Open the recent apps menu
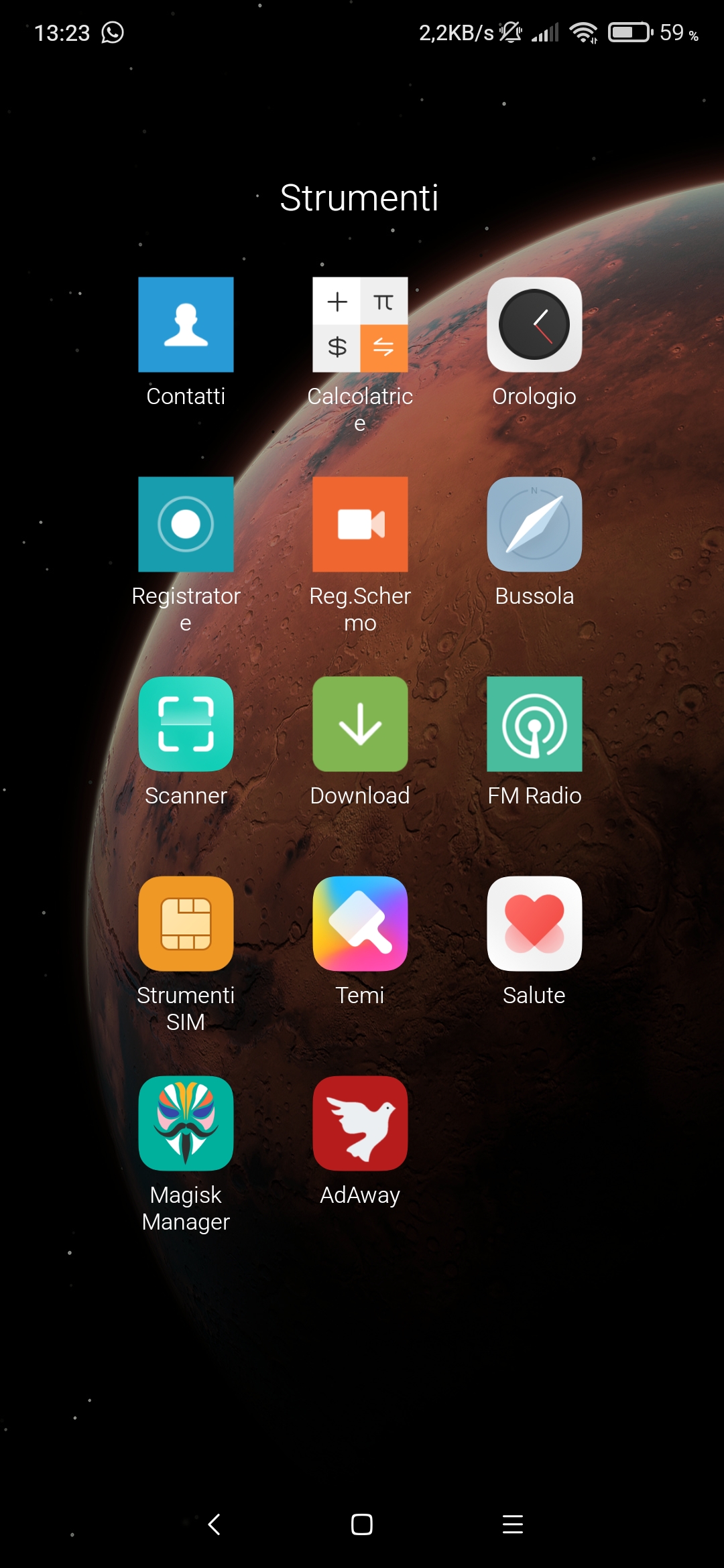The image size is (724, 1568). (513, 1524)
